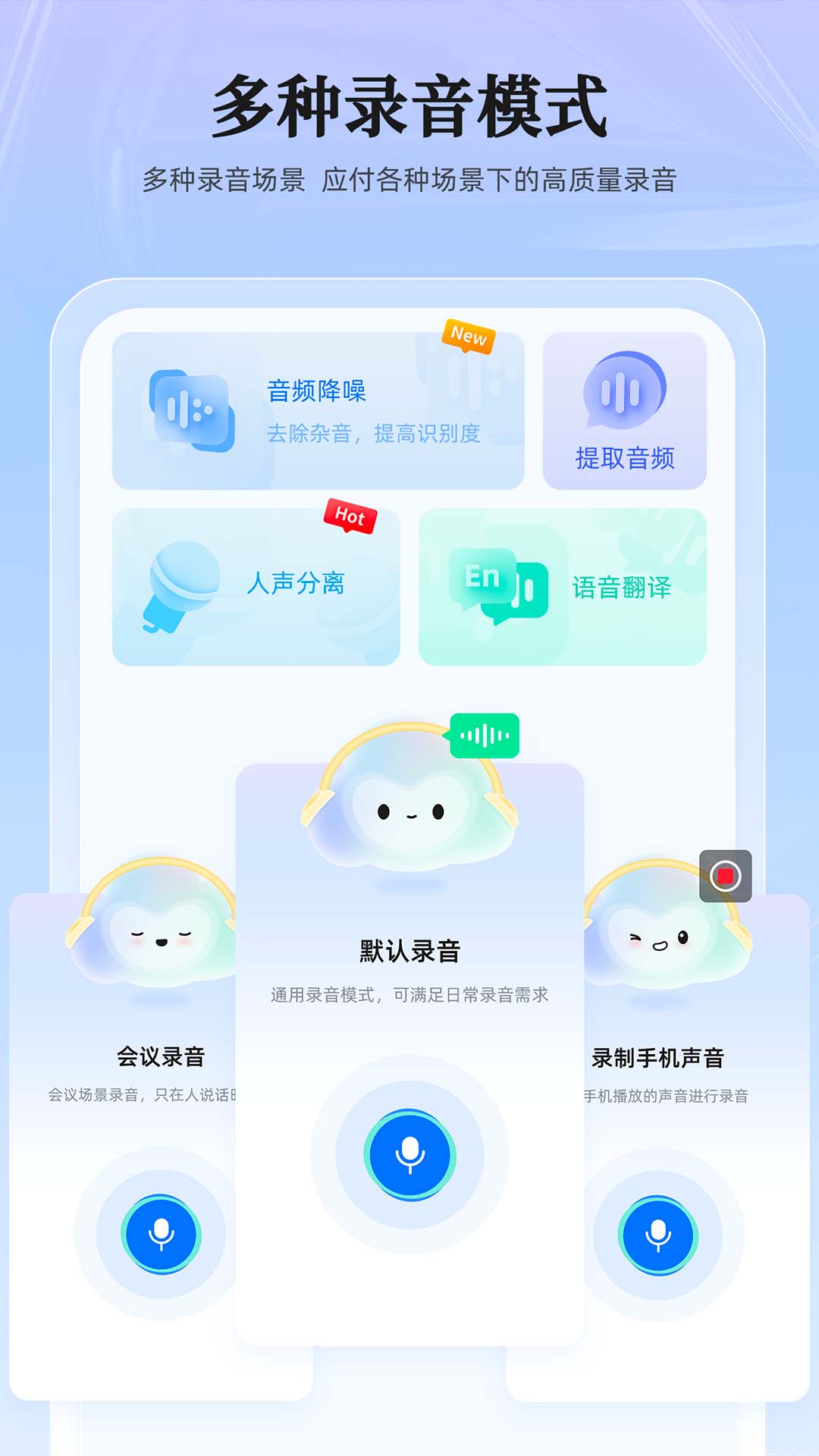Image resolution: width=819 pixels, height=1456 pixels.
Task: Click the red stop recording icon
Action: tap(726, 876)
